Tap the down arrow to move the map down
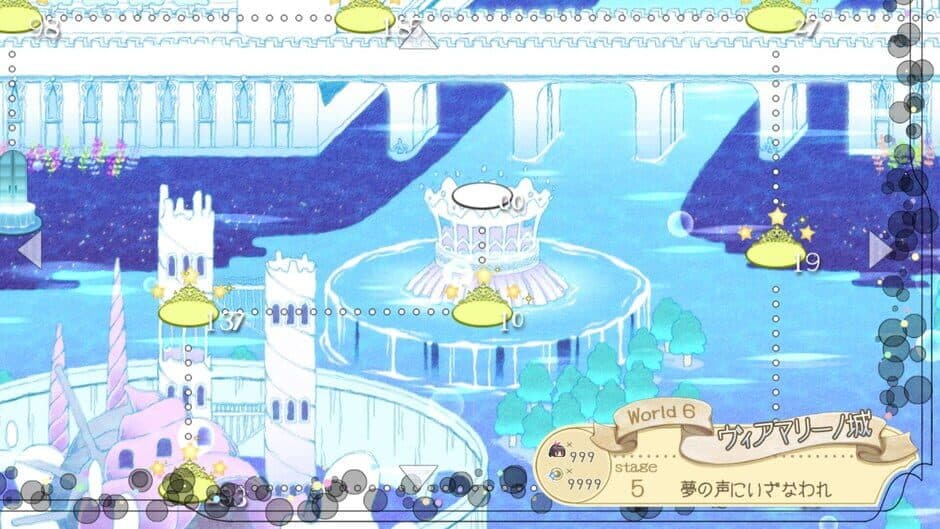The height and width of the screenshot is (529, 940). (x=417, y=478)
